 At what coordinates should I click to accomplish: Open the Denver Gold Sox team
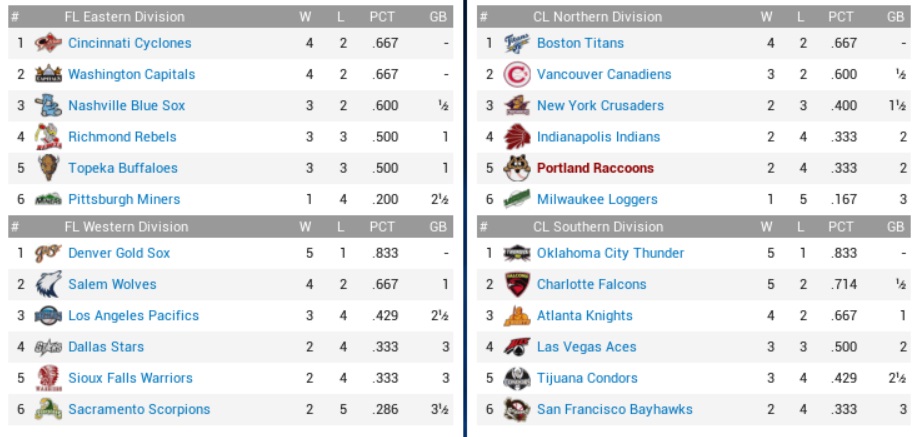(118, 253)
